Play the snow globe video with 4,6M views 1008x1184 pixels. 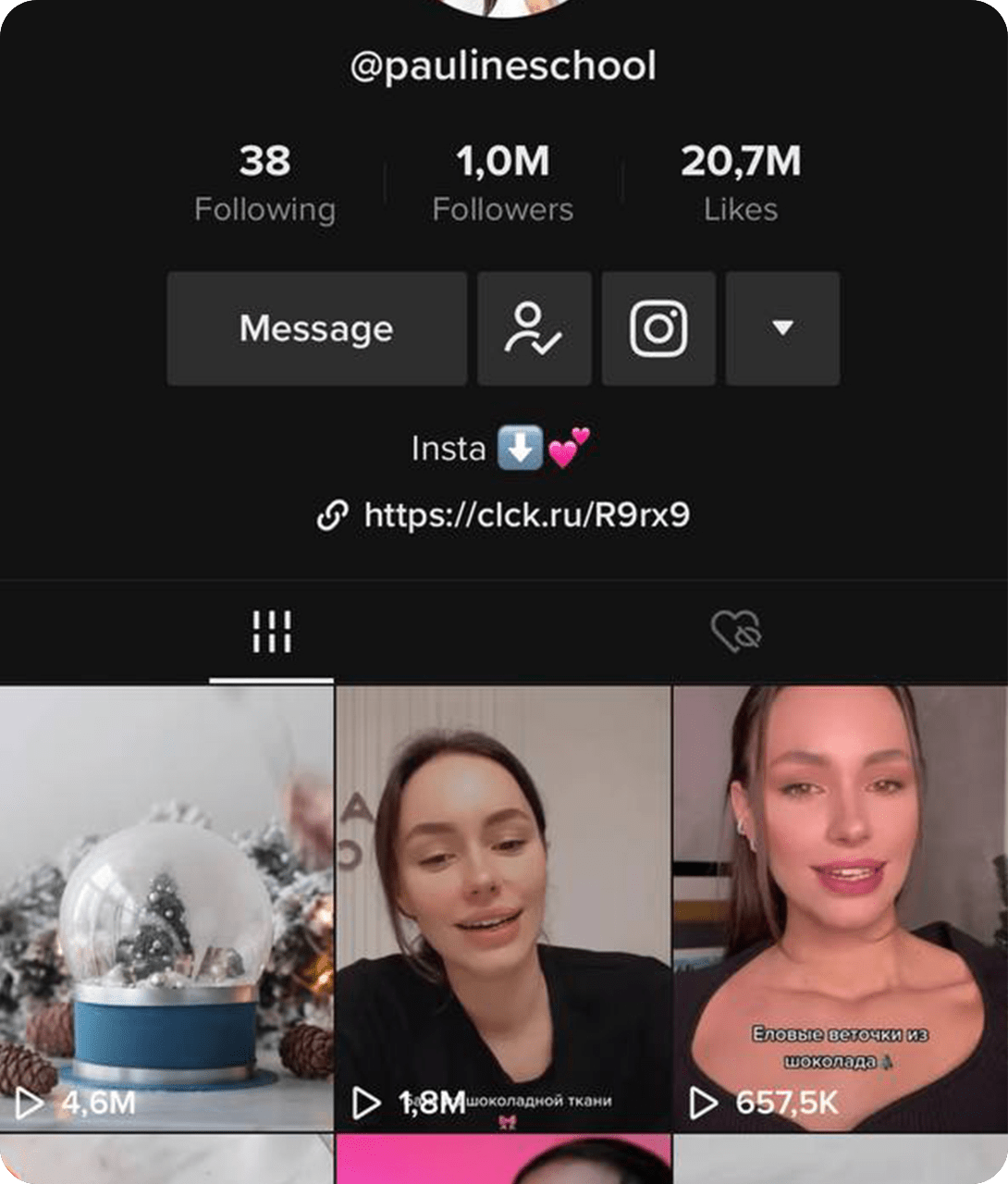click(x=166, y=906)
